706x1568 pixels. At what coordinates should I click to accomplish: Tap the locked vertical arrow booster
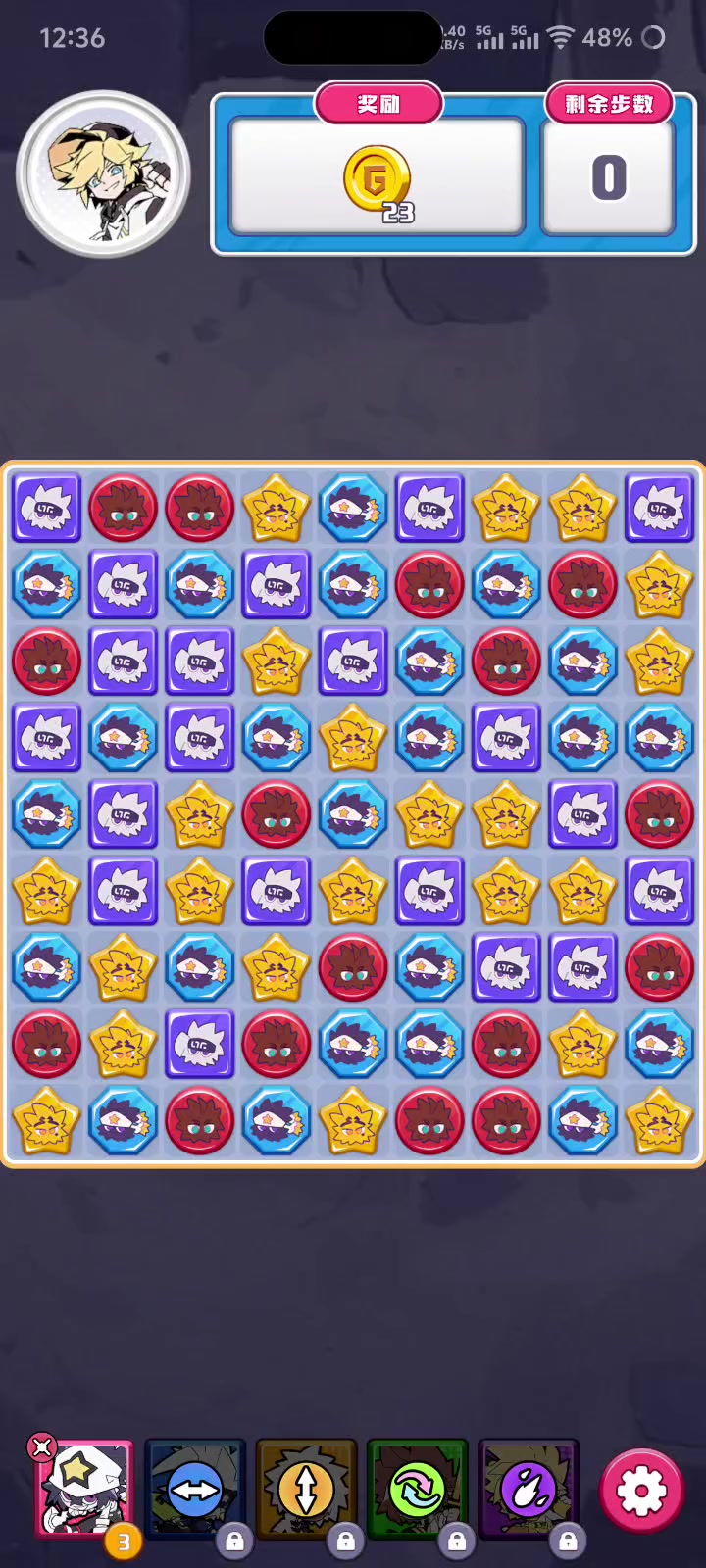(x=305, y=1490)
